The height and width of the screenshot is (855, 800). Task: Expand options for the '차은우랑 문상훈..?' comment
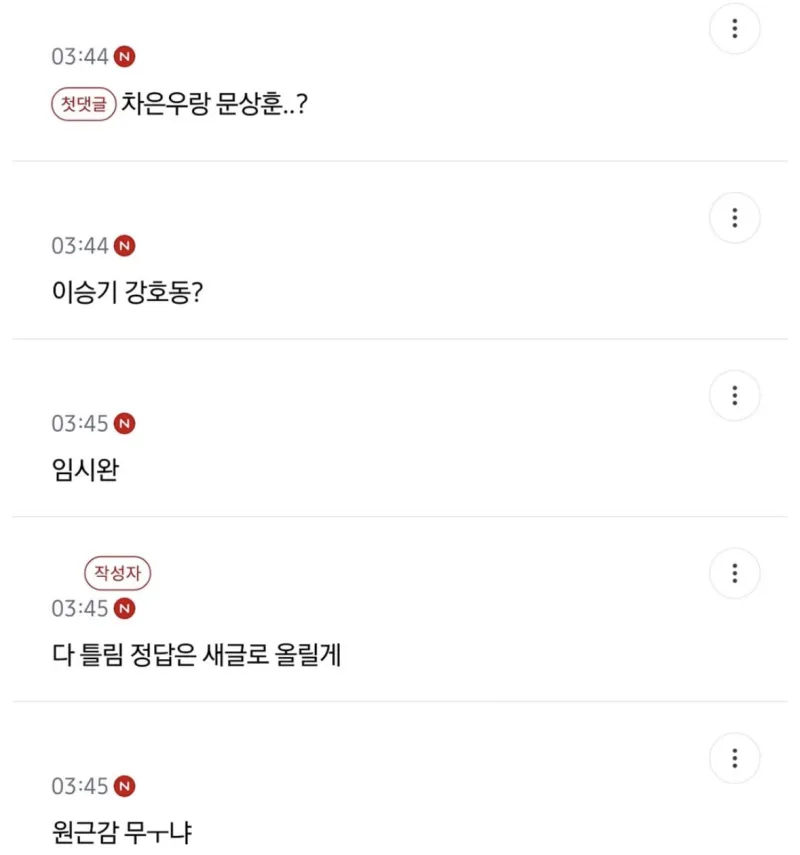coord(735,29)
